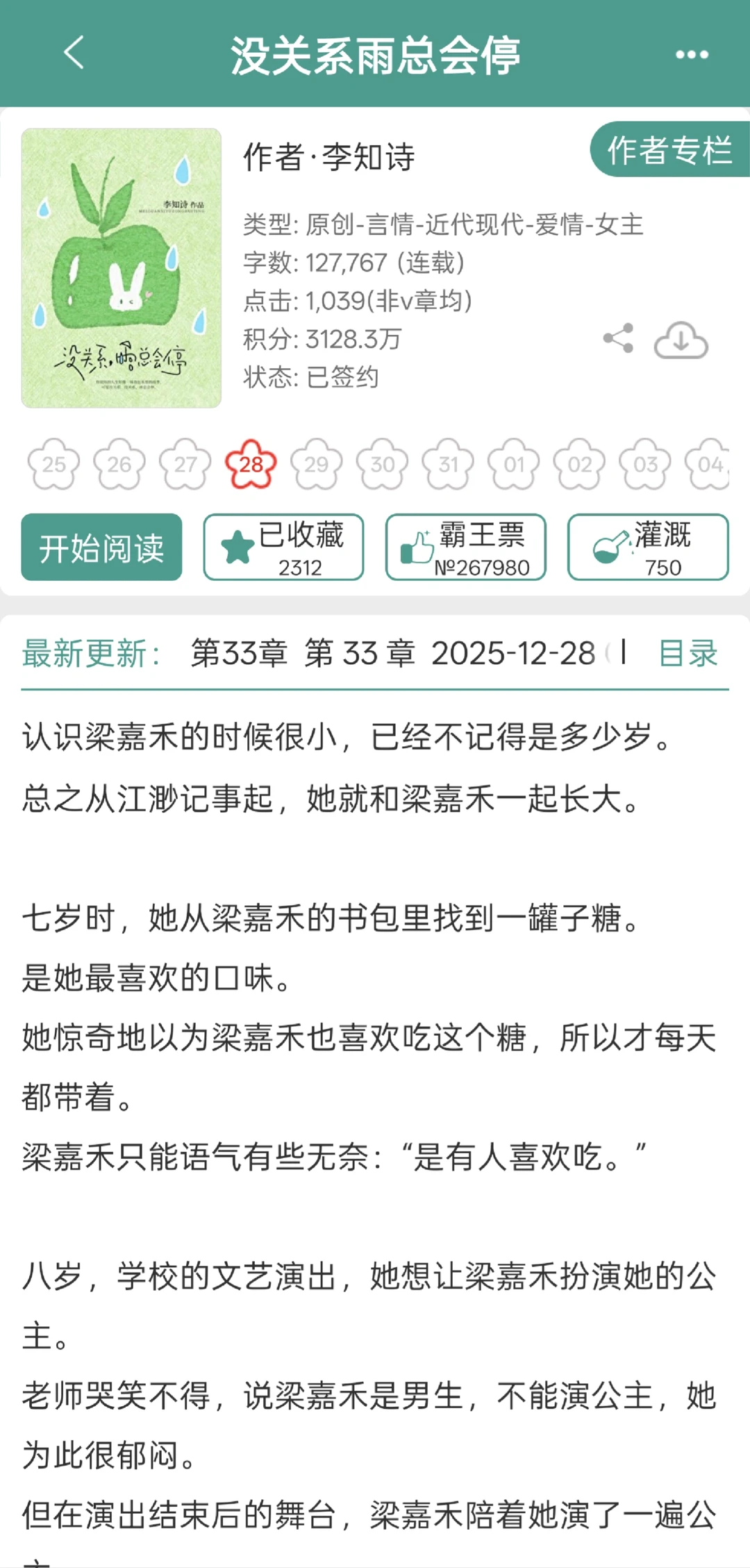
Task: Tap the novel title 没关系雨总会停
Action: coord(375,54)
